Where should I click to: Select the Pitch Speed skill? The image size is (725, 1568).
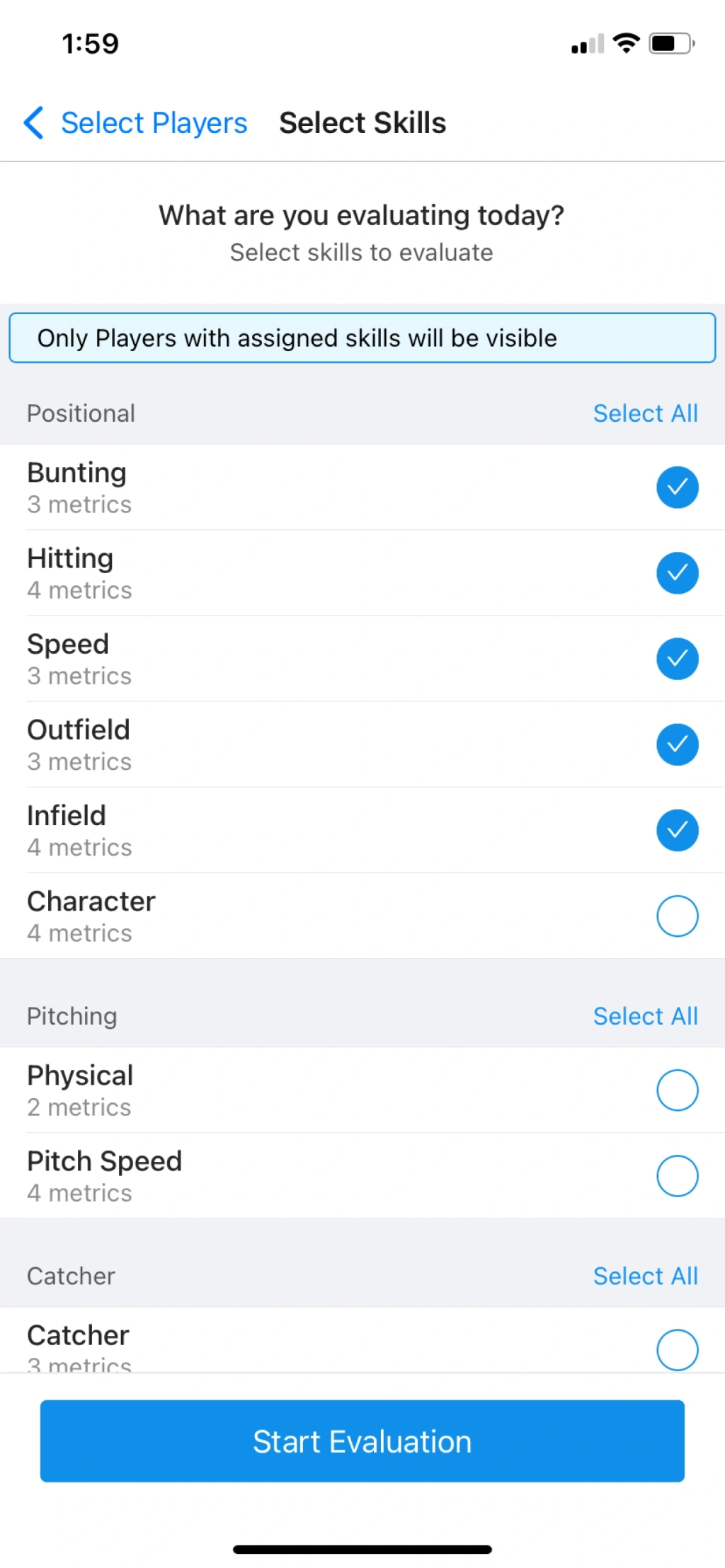[x=677, y=1176]
